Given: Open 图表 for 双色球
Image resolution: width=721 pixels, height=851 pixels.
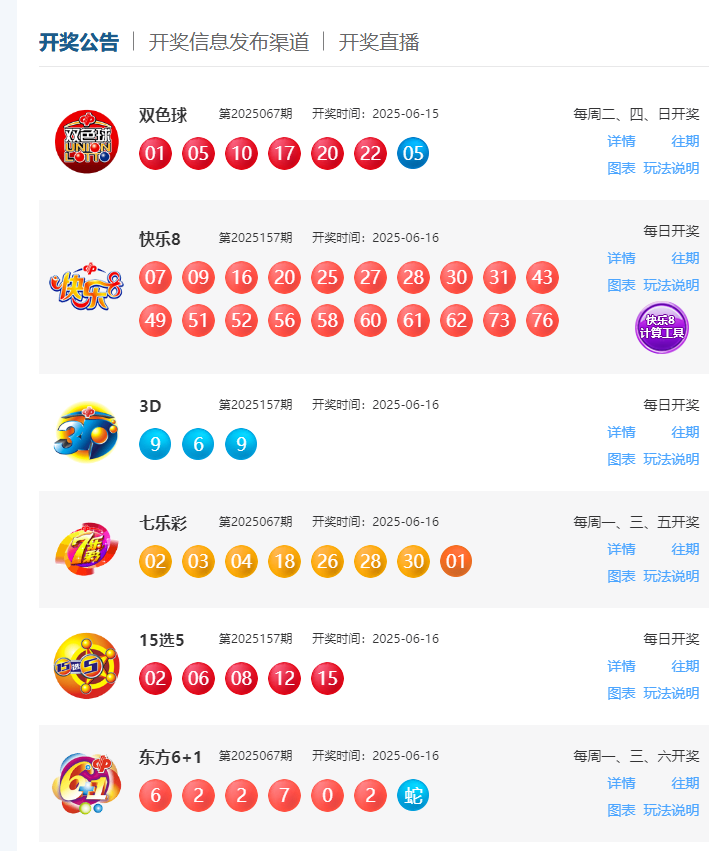Looking at the screenshot, I should tap(621, 168).
